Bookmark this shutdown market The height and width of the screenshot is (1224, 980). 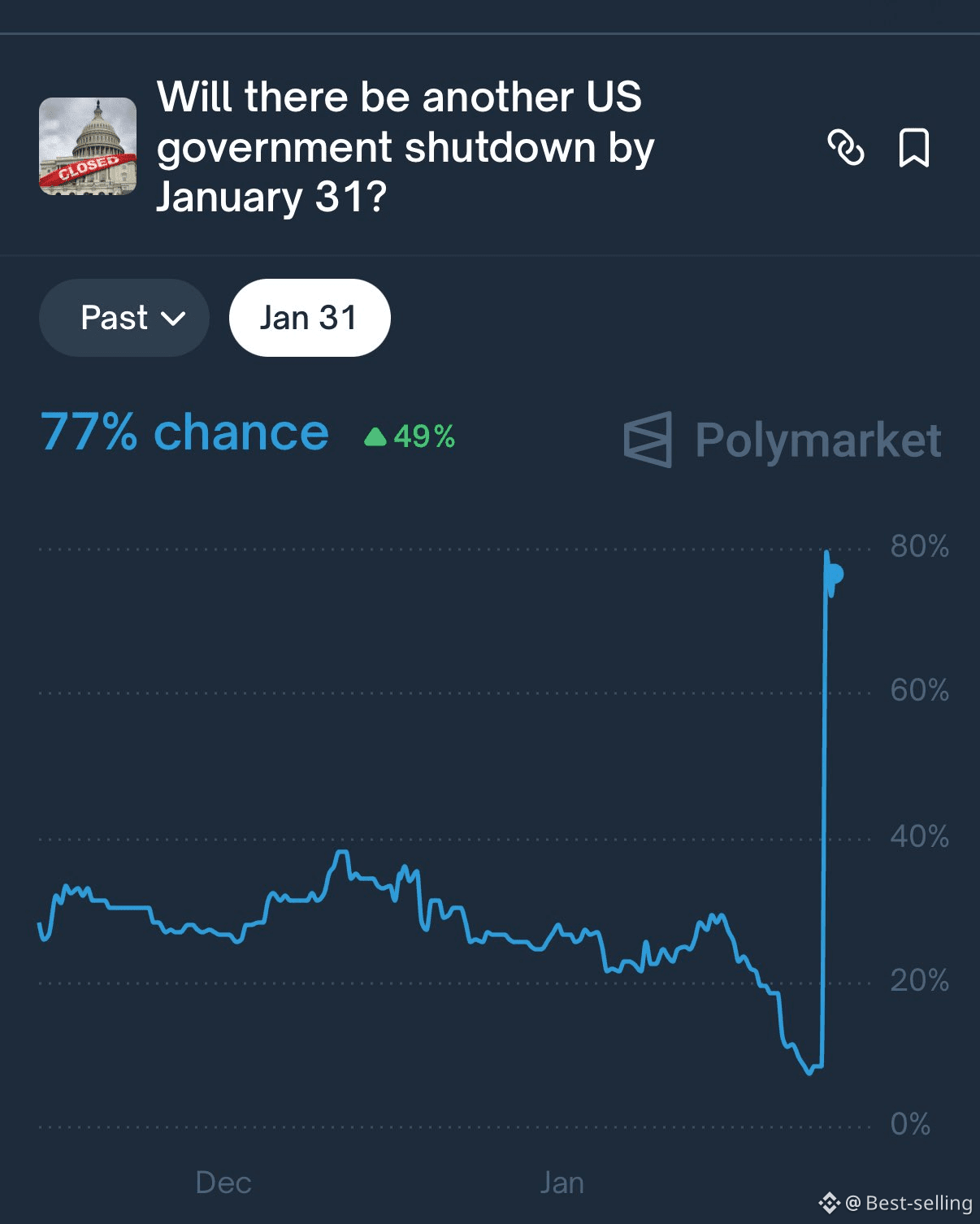[914, 148]
